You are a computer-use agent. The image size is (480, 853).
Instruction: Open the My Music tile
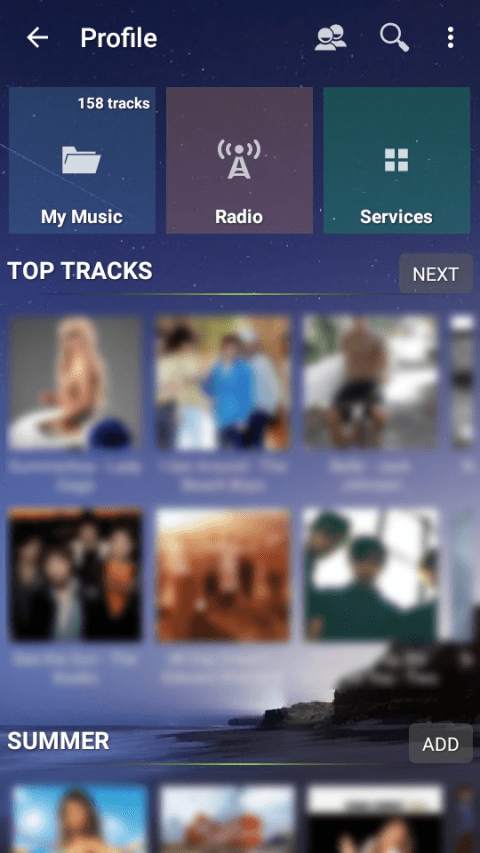pyautogui.click(x=82, y=160)
